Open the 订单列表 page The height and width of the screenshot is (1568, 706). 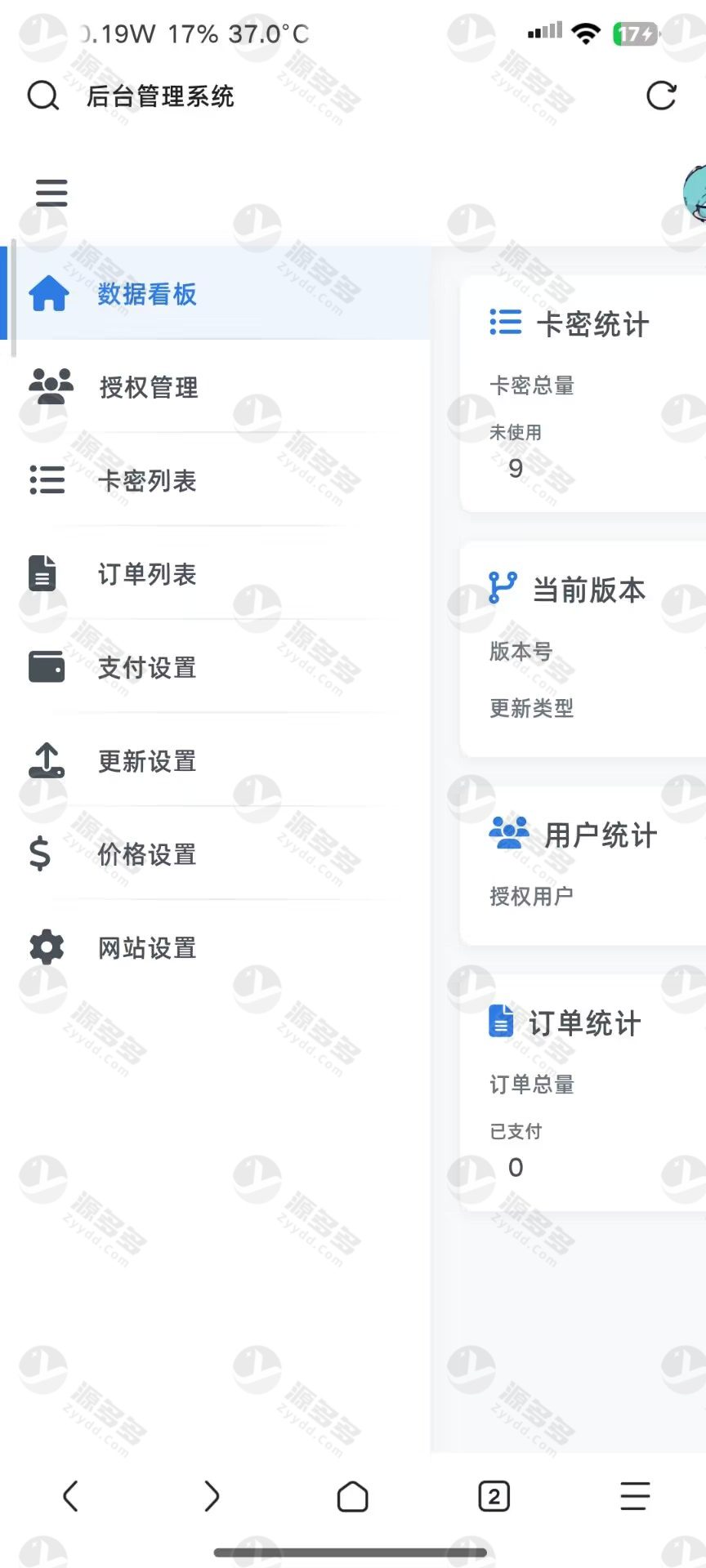(216, 573)
